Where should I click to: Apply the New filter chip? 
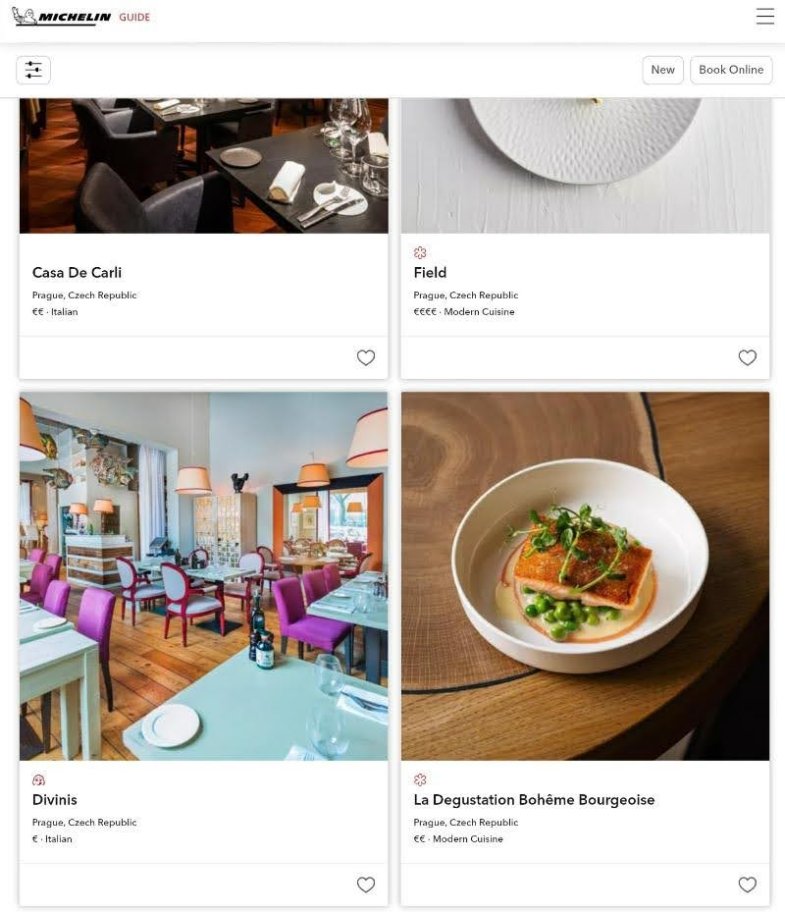(662, 70)
